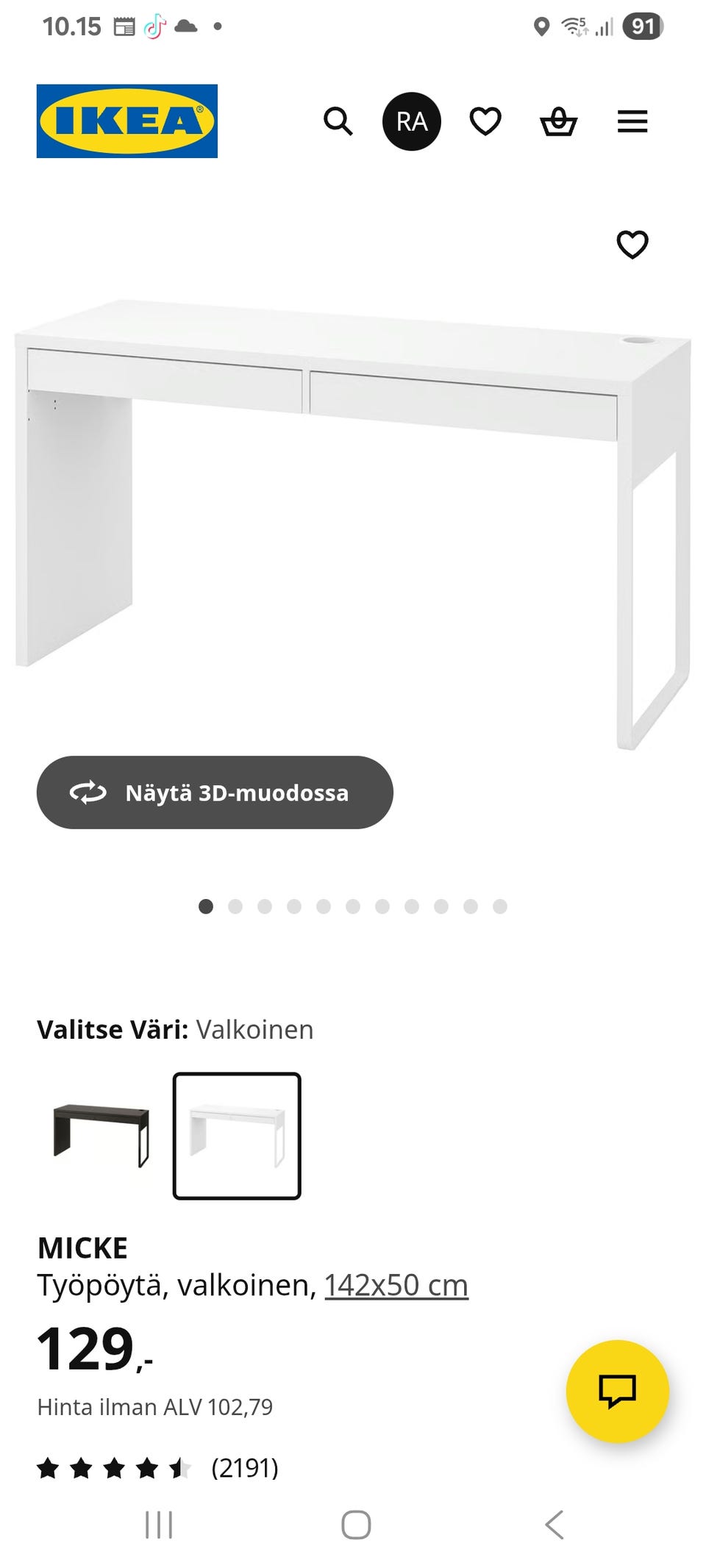The width and height of the screenshot is (706, 1568).
Task: Open the RA profile avatar
Action: point(412,121)
